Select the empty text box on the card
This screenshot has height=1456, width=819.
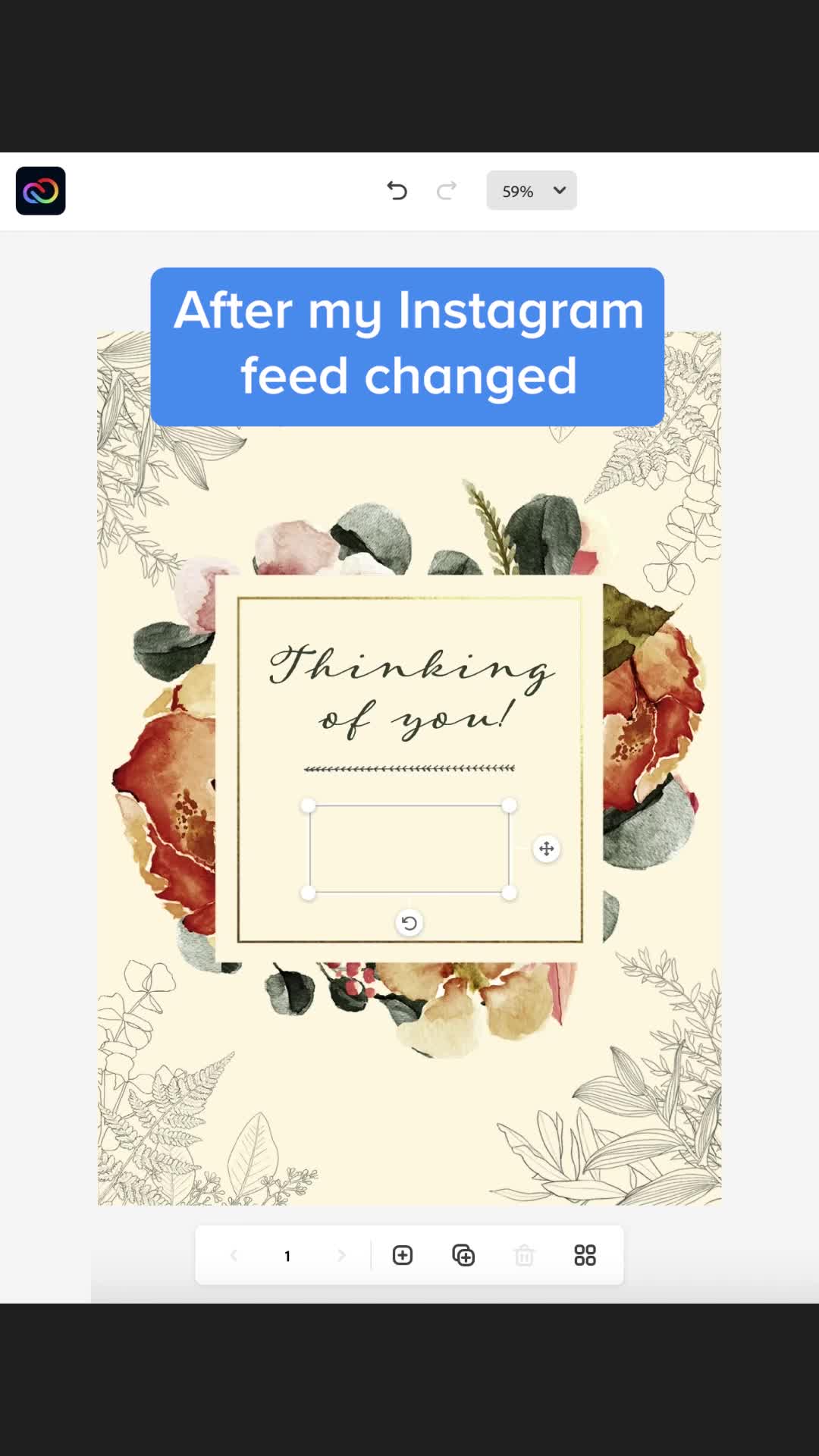point(408,849)
